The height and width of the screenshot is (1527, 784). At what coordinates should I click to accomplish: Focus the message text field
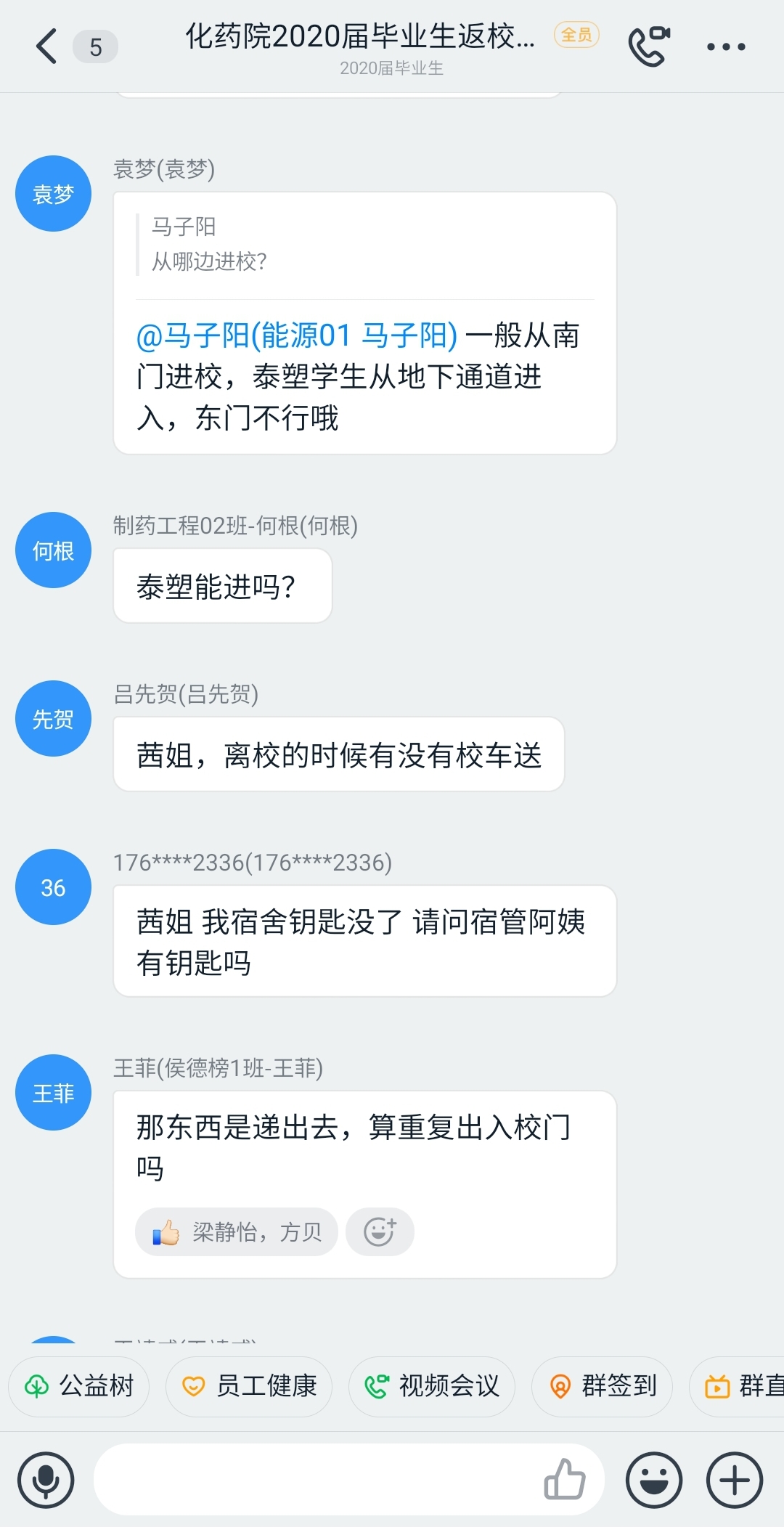tap(312, 1479)
